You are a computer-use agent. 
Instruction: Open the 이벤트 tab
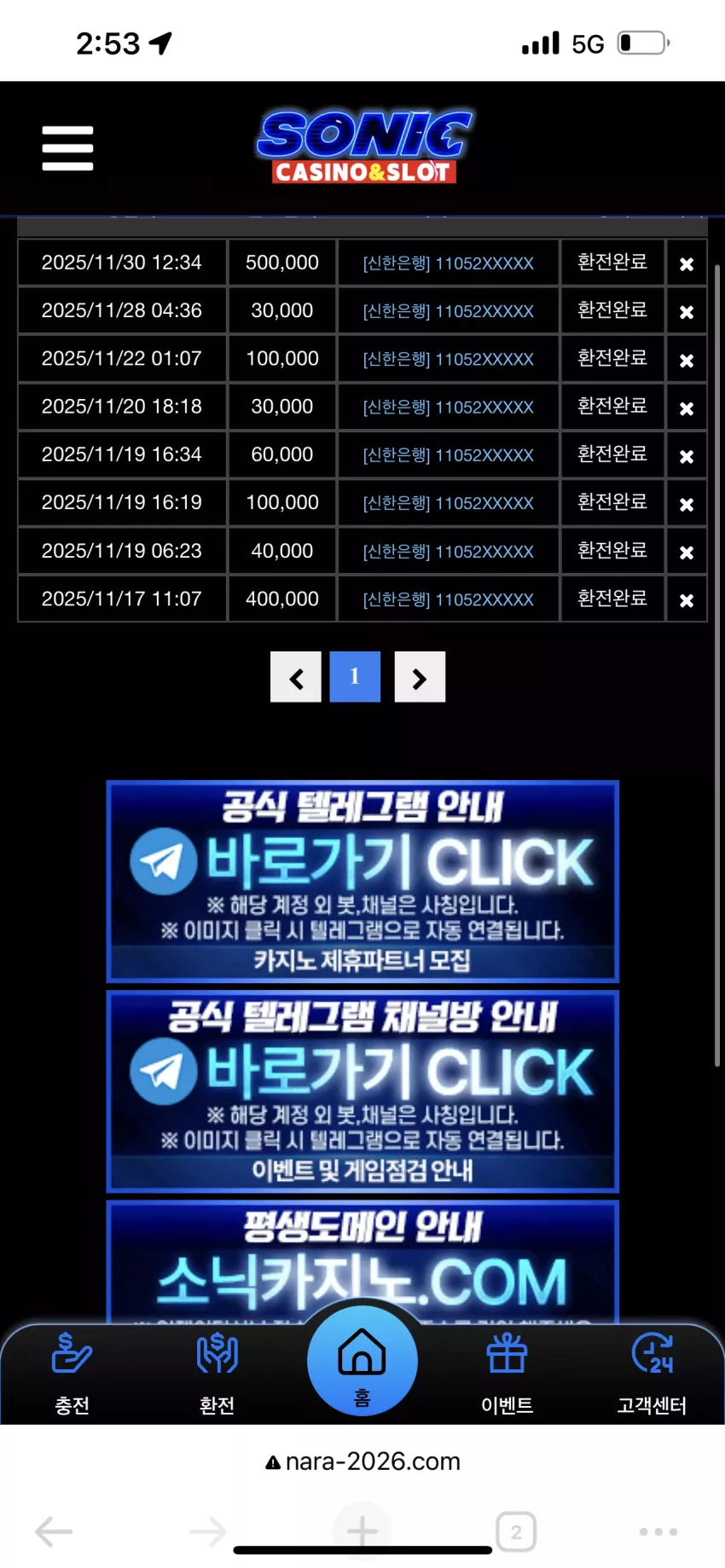[507, 1373]
